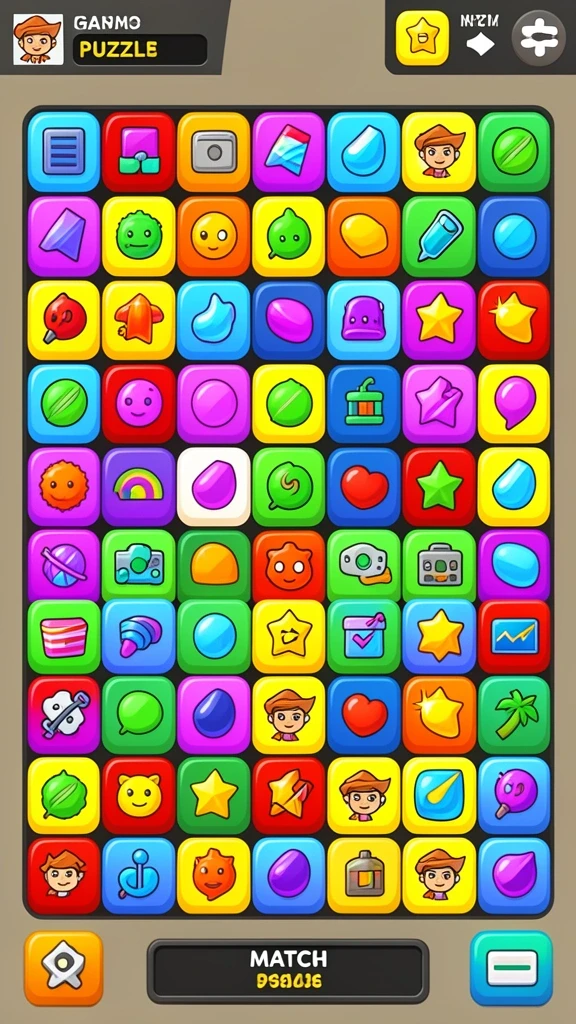The width and height of the screenshot is (576, 1024).
Task: Select the rainbow tile
Action: pos(138,487)
